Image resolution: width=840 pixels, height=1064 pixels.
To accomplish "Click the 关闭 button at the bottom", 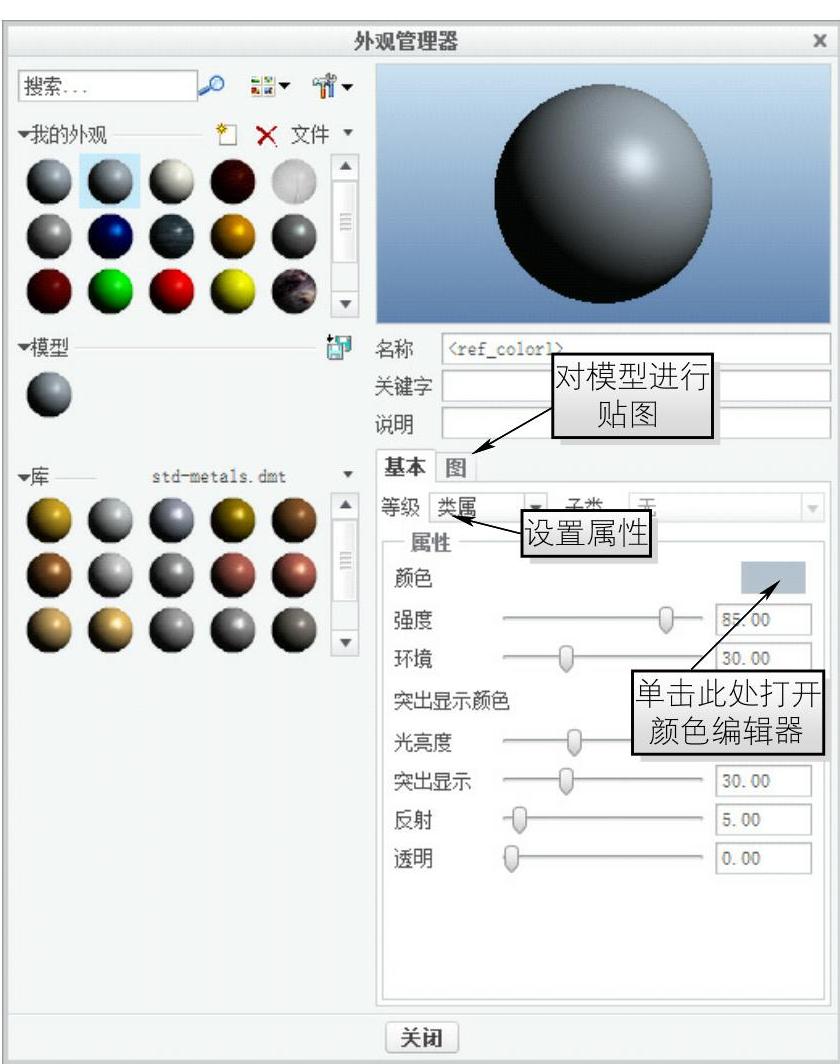I will 420,1036.
